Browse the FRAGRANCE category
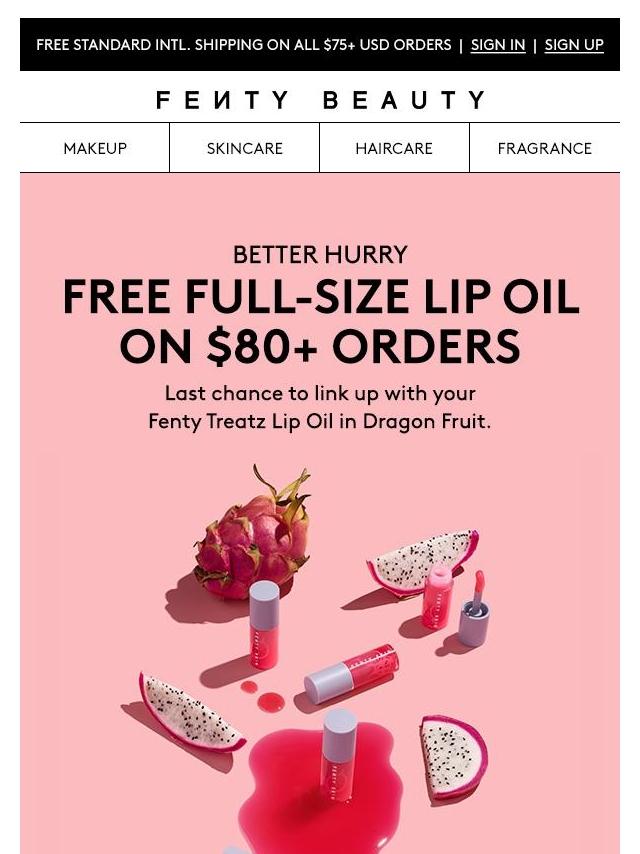 coord(544,148)
